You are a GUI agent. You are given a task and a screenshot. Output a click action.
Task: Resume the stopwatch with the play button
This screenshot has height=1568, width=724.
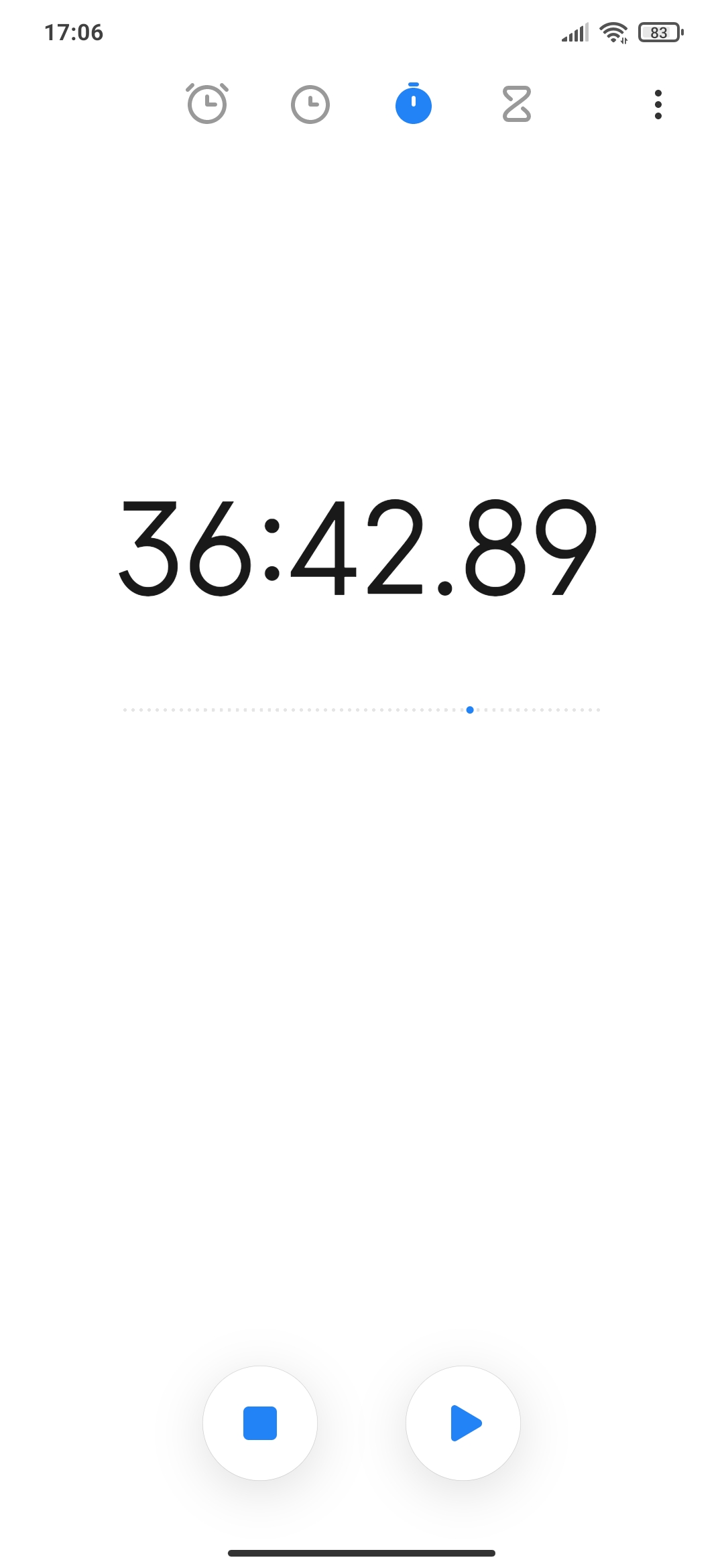[463, 1423]
